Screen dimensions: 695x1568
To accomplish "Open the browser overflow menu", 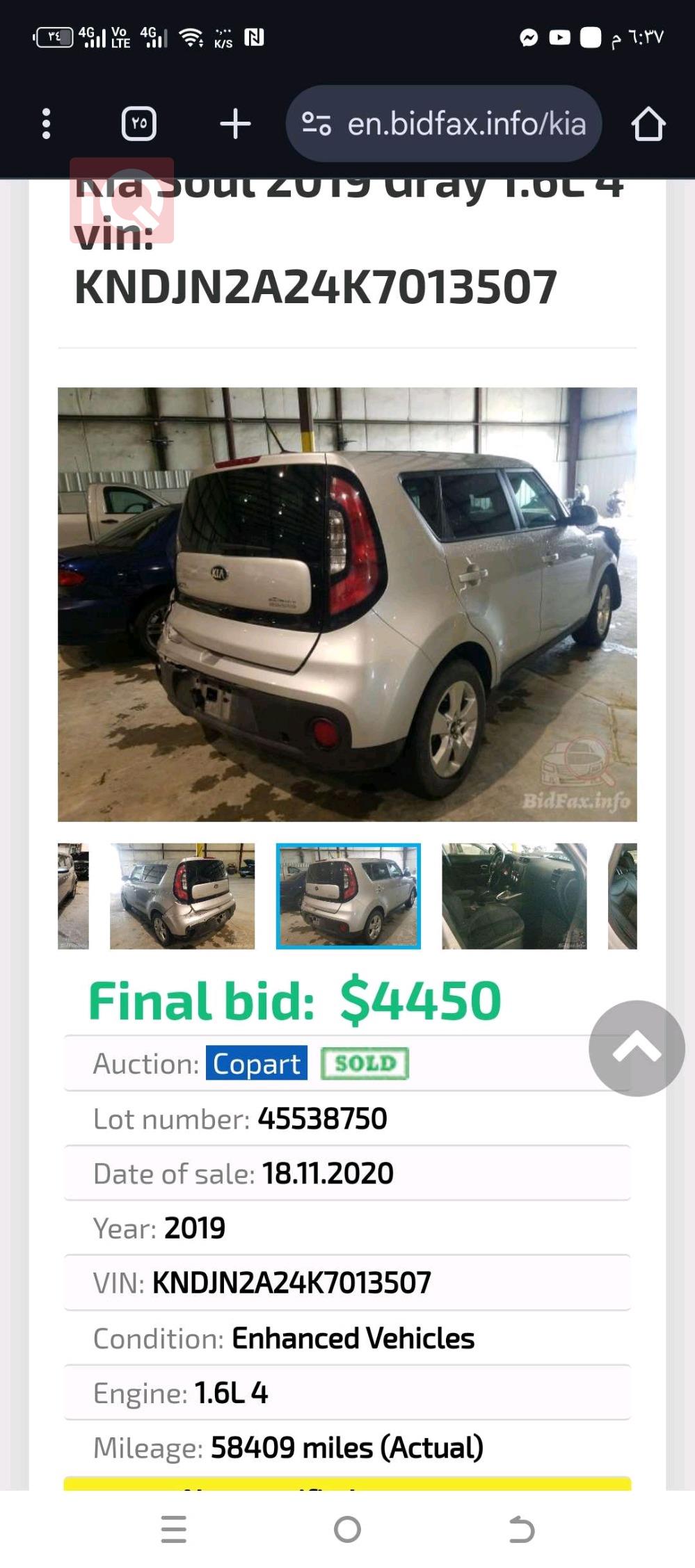I will pyautogui.click(x=46, y=124).
